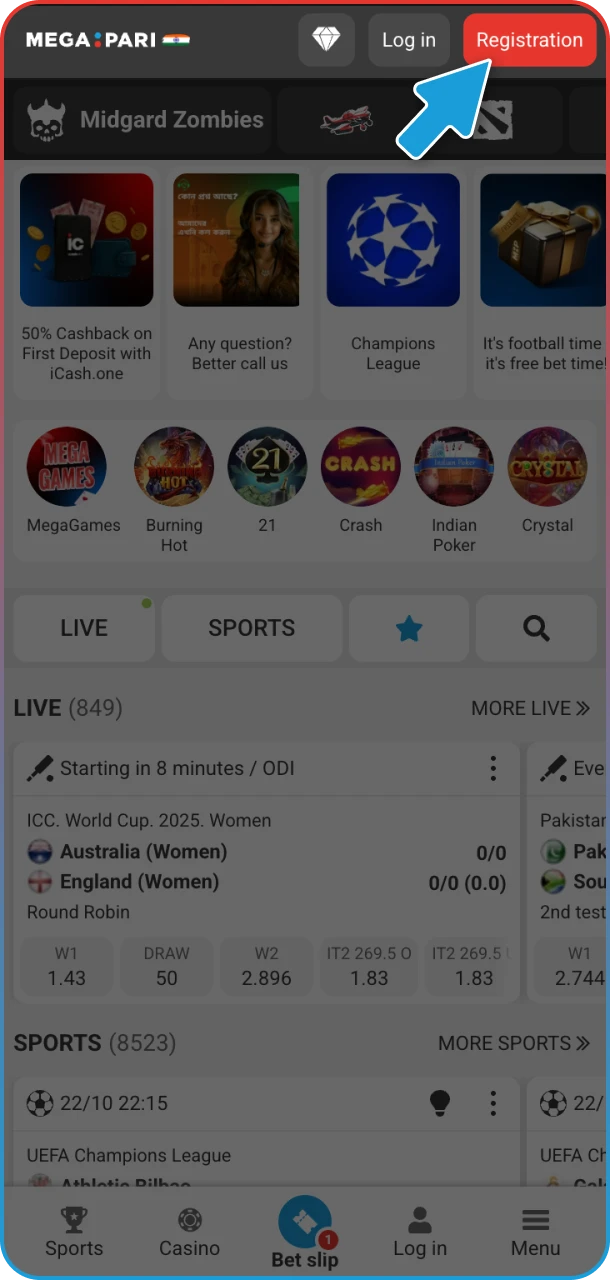
Task: View MORE SPORTS events
Action: pyautogui.click(x=513, y=1043)
